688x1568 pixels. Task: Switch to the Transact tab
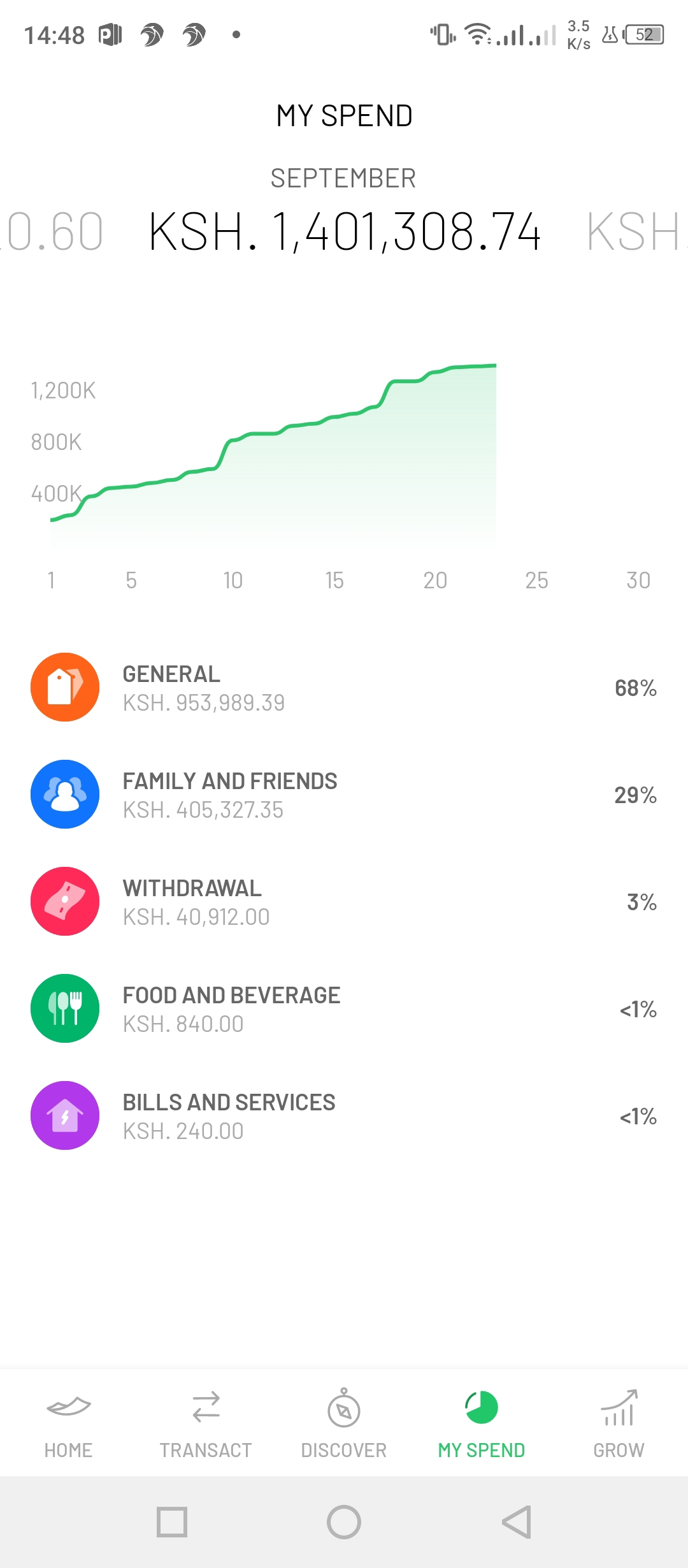(x=206, y=1423)
